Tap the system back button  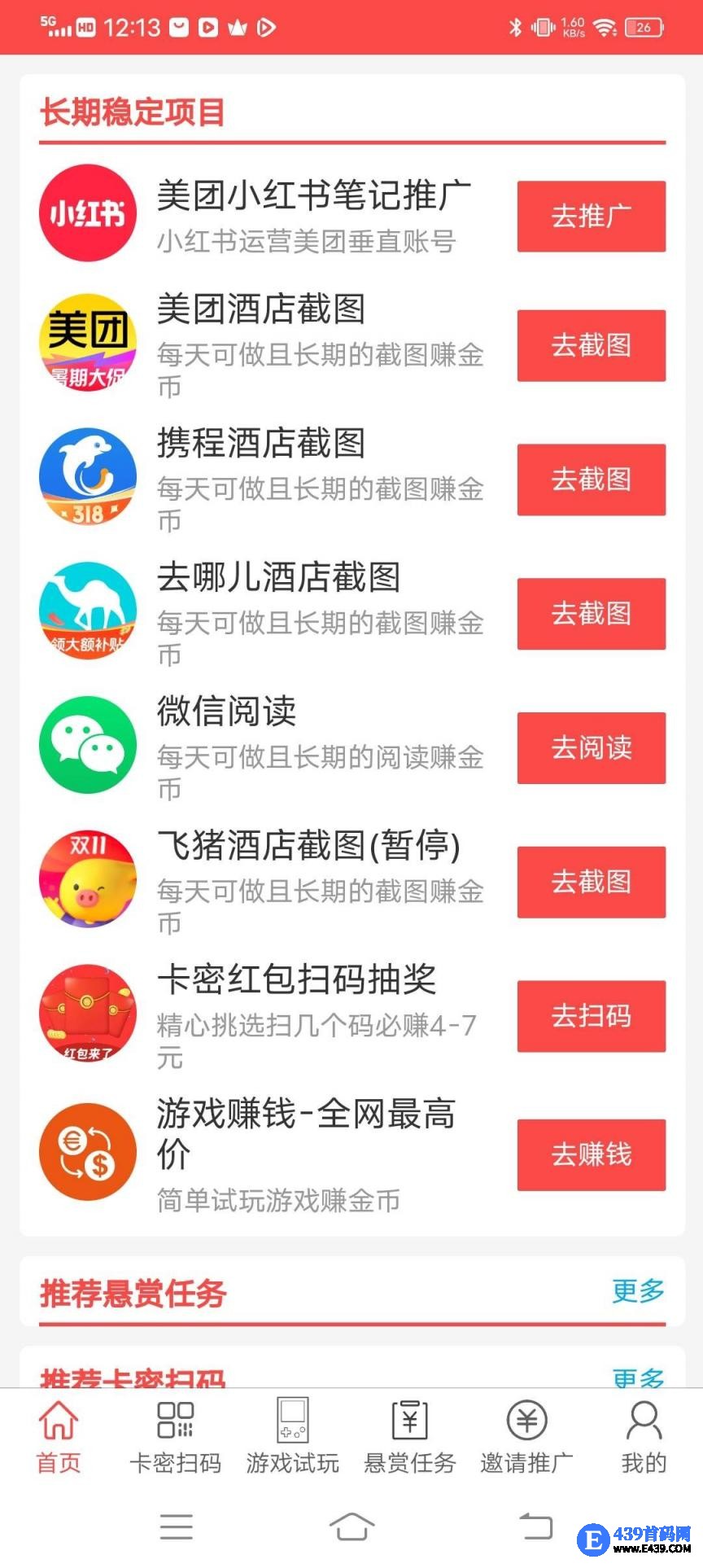(x=535, y=1526)
